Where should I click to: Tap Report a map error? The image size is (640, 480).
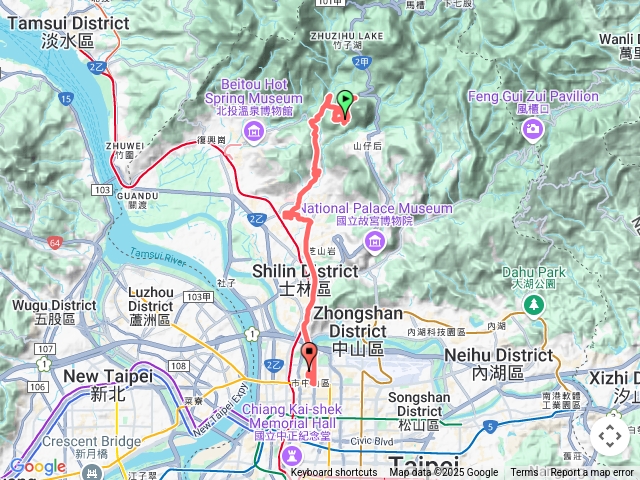(x=592, y=473)
